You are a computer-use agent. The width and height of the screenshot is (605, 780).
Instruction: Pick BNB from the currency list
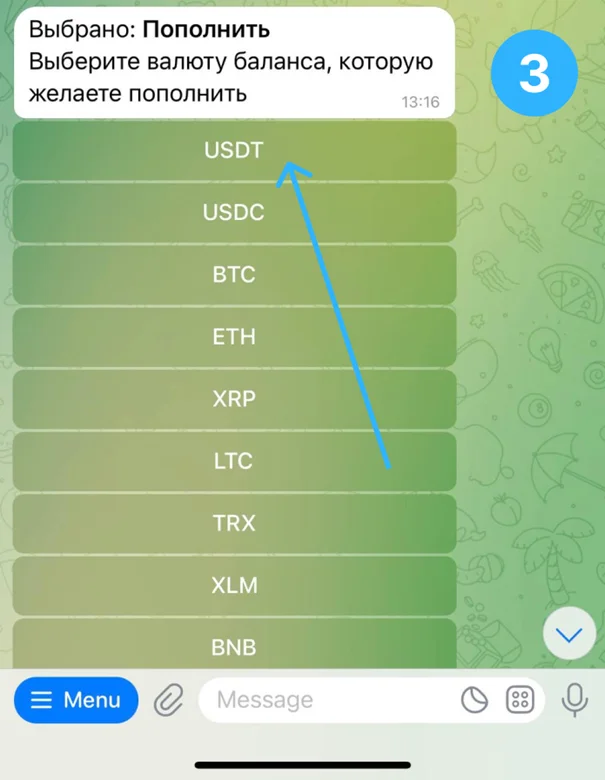[234, 644]
